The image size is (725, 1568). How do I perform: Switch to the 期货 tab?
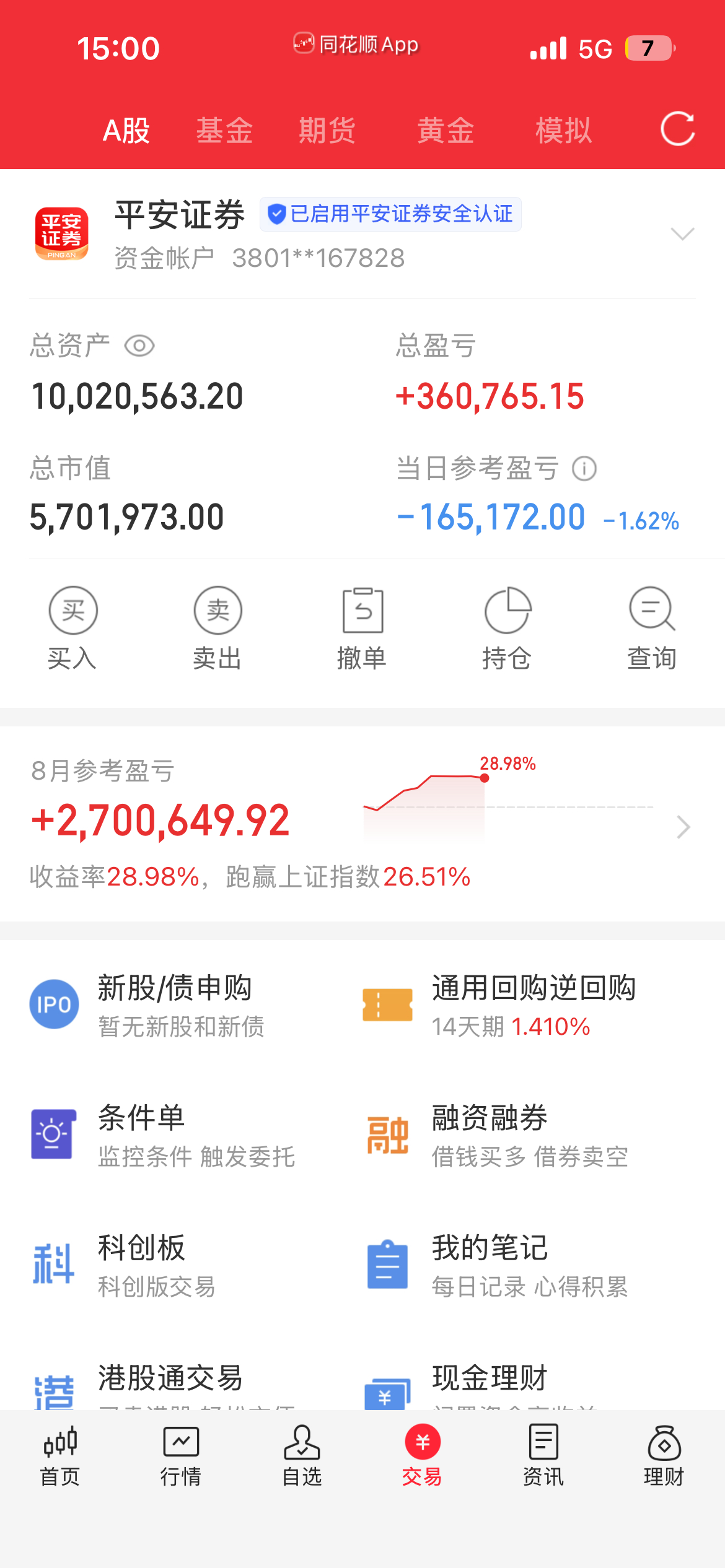coord(327,131)
